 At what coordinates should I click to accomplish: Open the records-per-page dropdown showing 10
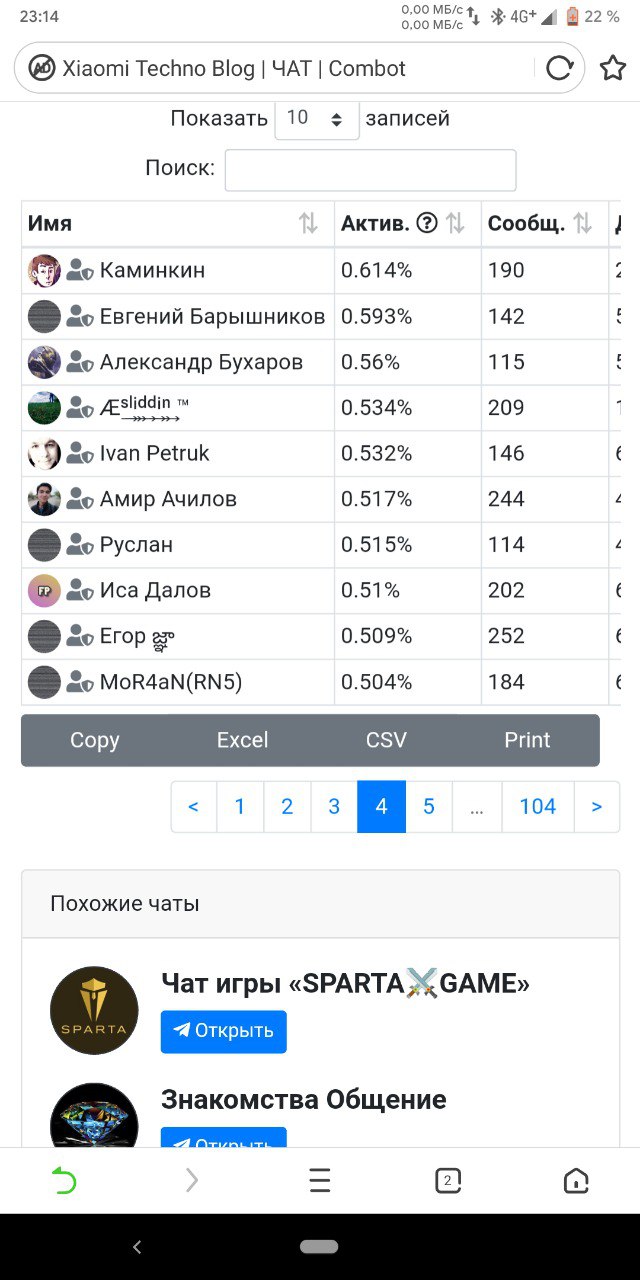click(317, 118)
